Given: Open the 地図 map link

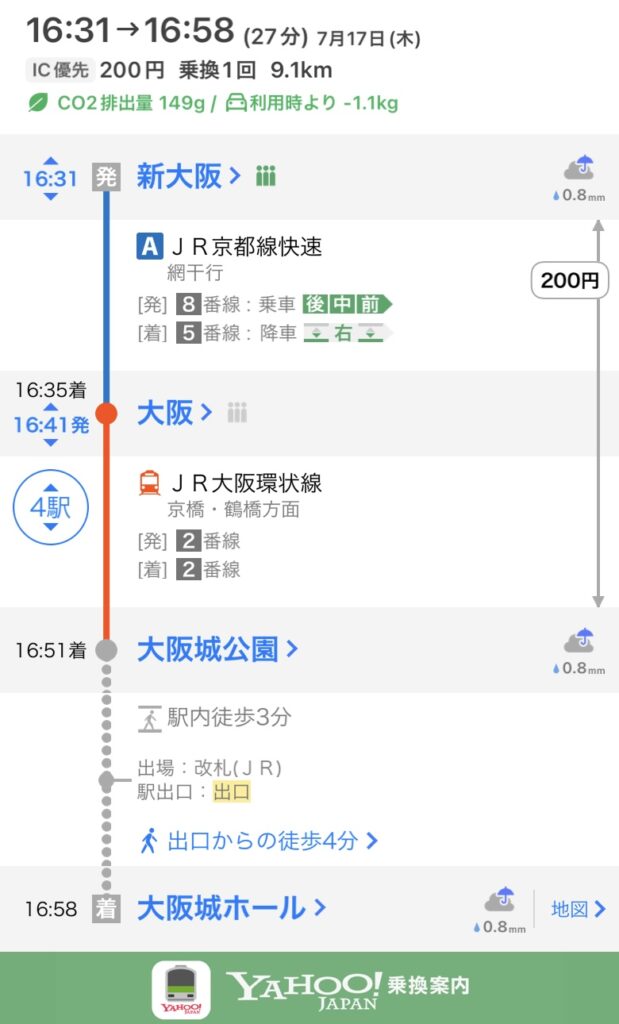Looking at the screenshot, I should [x=579, y=909].
